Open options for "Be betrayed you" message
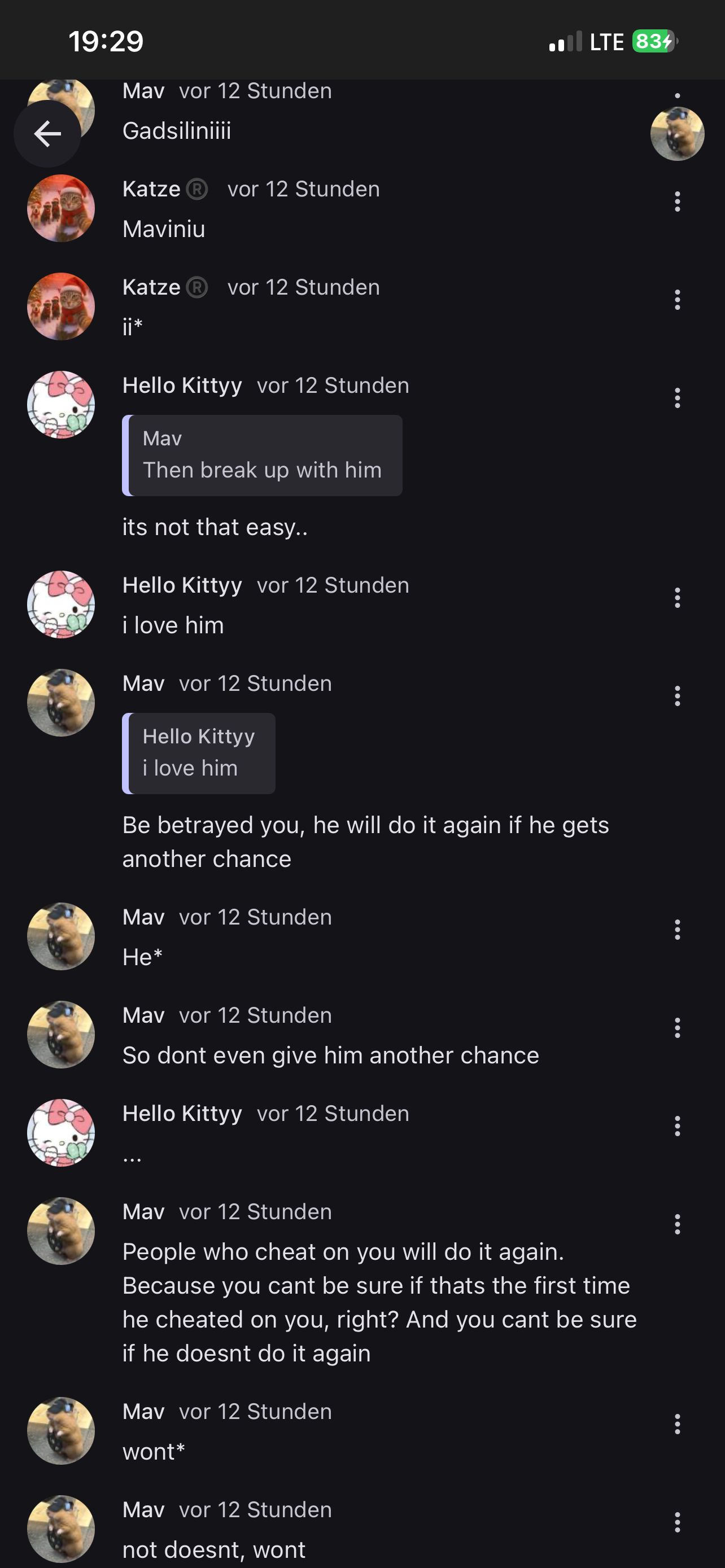The height and width of the screenshot is (1568, 725). [x=677, y=697]
